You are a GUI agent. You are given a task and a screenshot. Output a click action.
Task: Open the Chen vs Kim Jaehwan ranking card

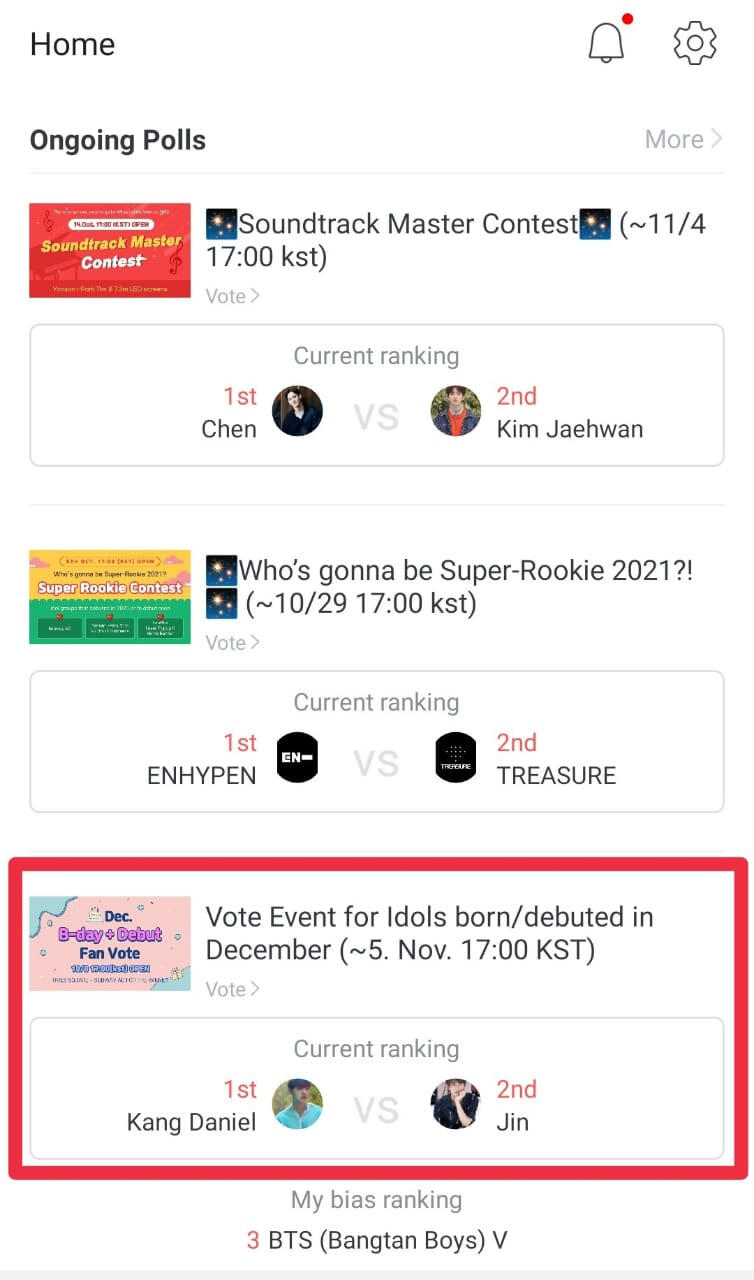377,395
